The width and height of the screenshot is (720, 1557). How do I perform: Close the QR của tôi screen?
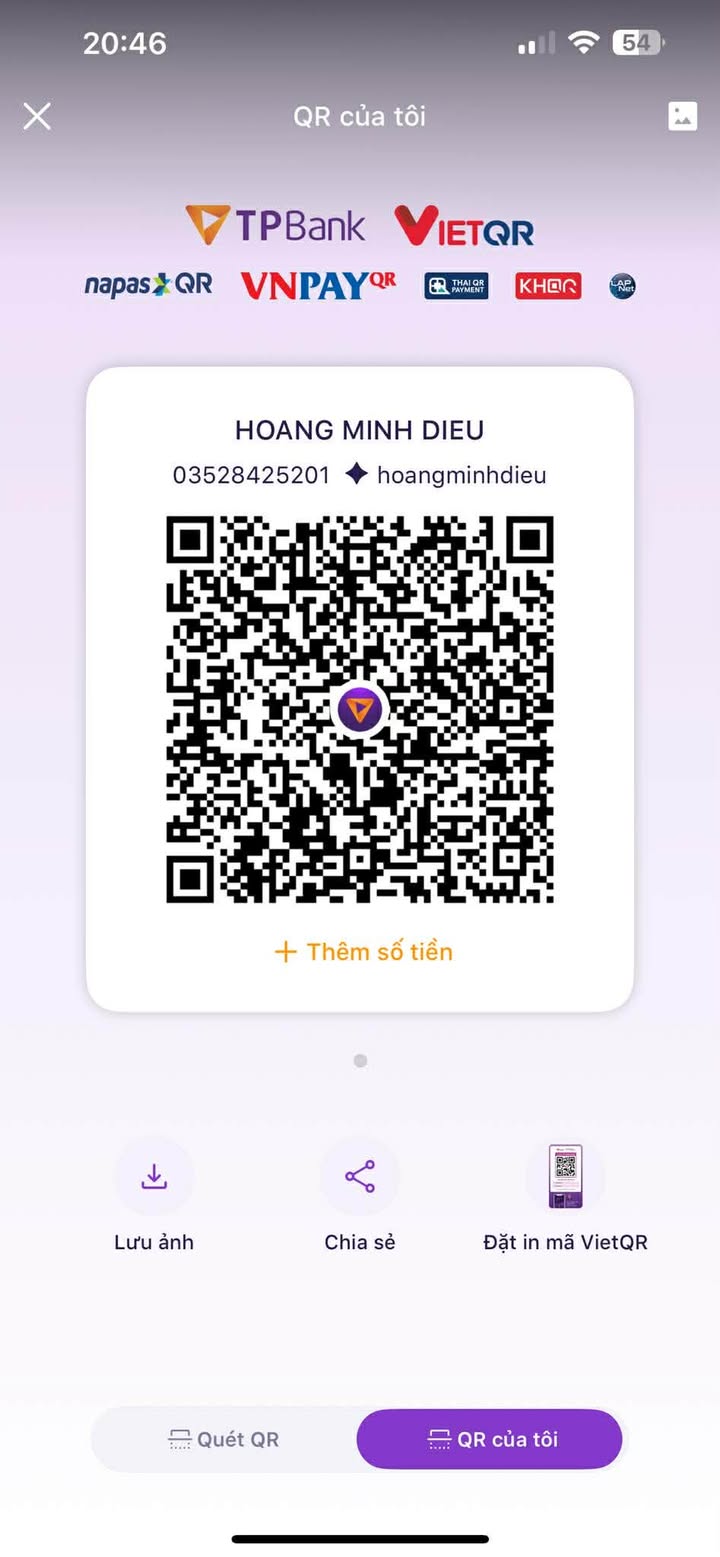(37, 117)
